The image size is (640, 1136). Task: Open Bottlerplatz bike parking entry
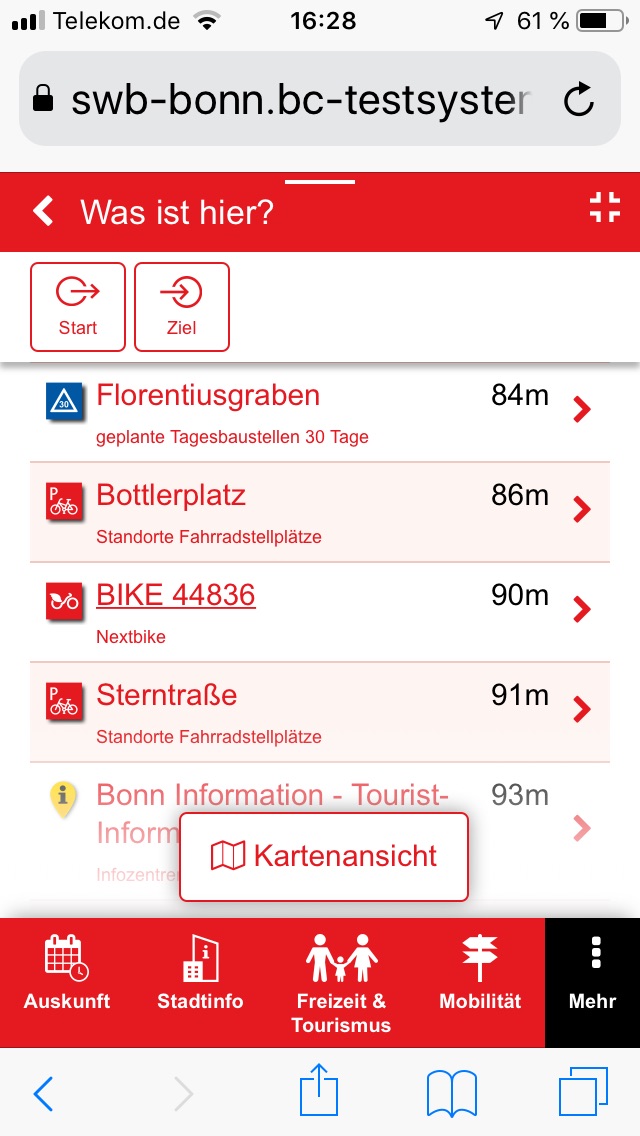pyautogui.click(x=171, y=496)
